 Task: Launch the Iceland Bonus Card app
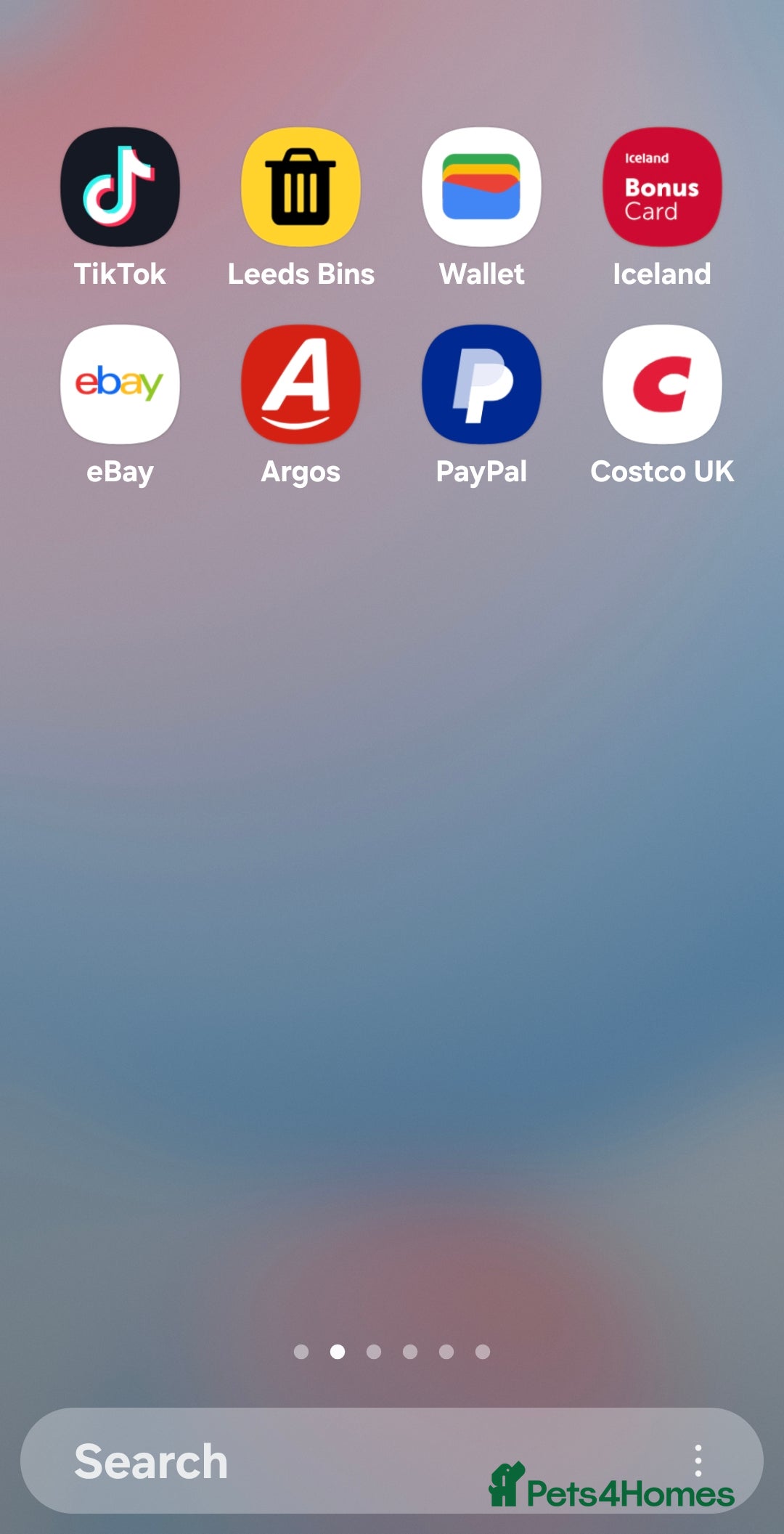(662, 187)
